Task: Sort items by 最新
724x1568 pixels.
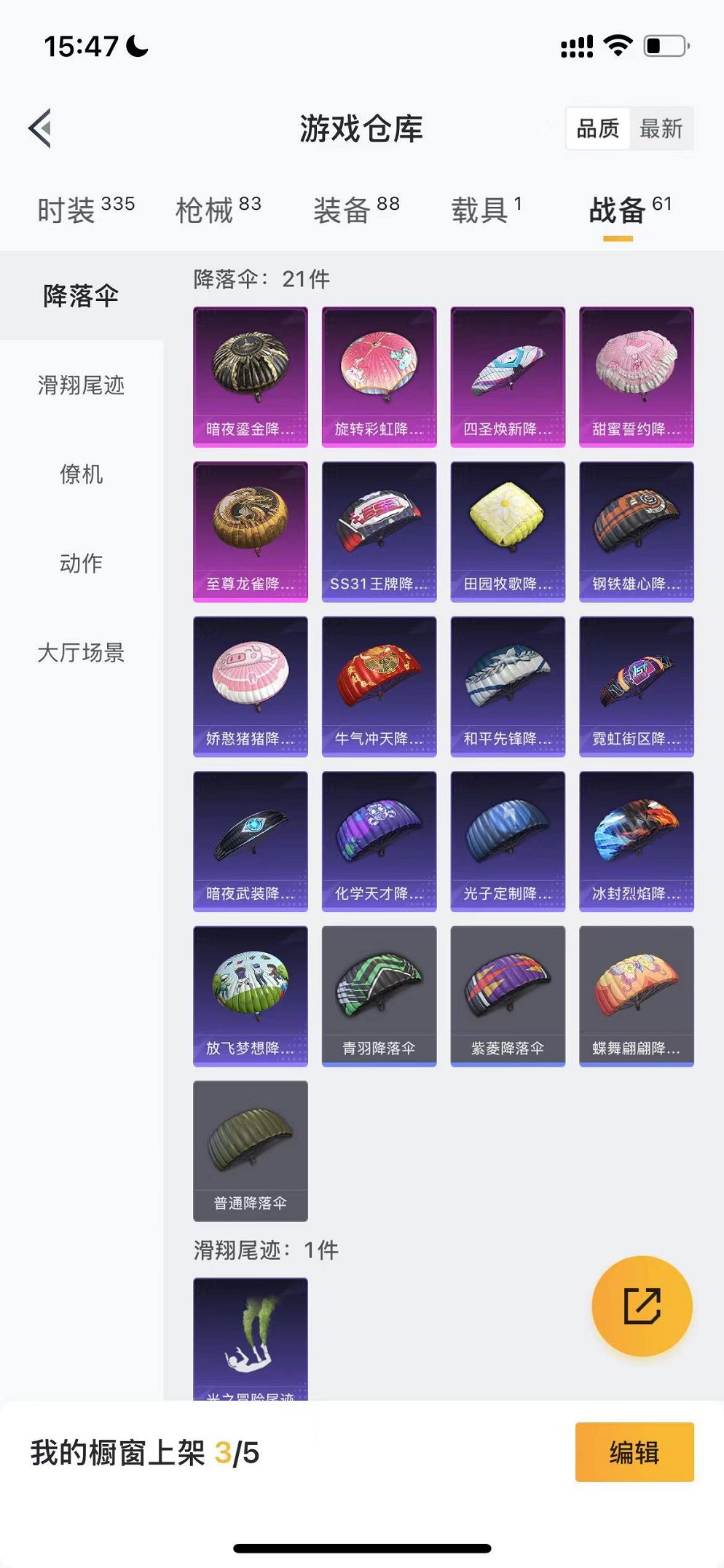Action: click(x=661, y=129)
